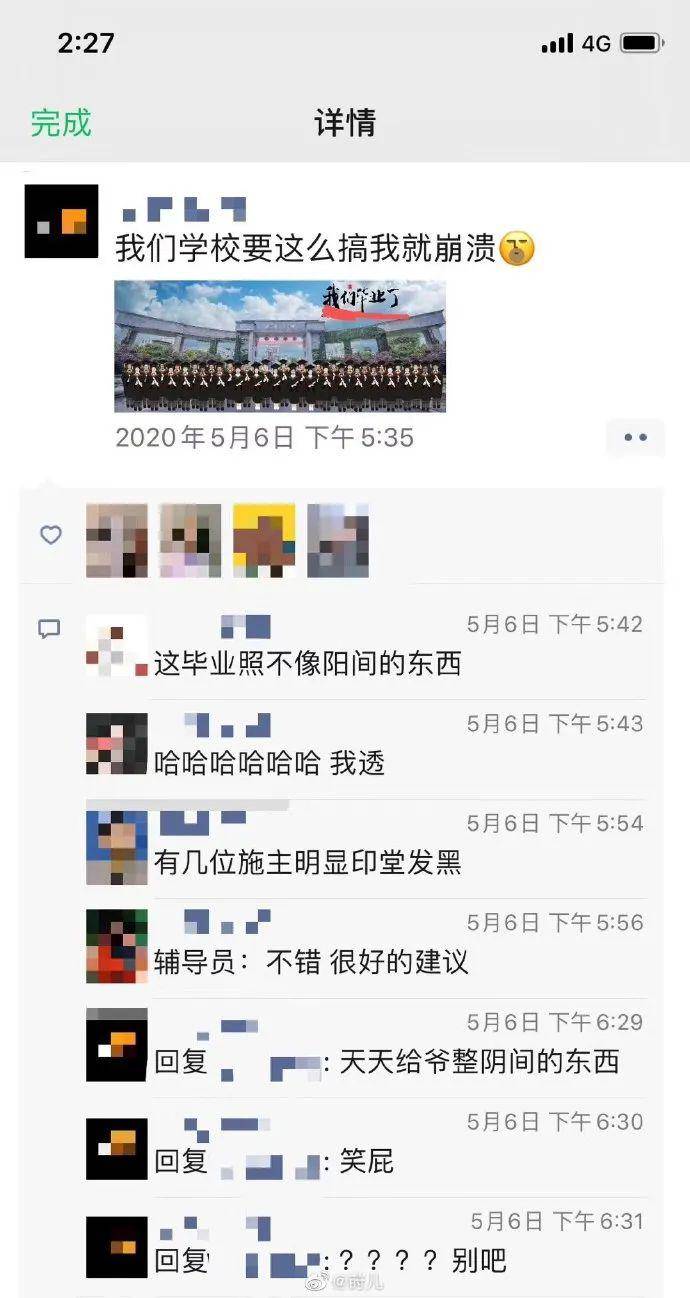Reply to comment 哈哈哈哈哈哈 我透

270,763
